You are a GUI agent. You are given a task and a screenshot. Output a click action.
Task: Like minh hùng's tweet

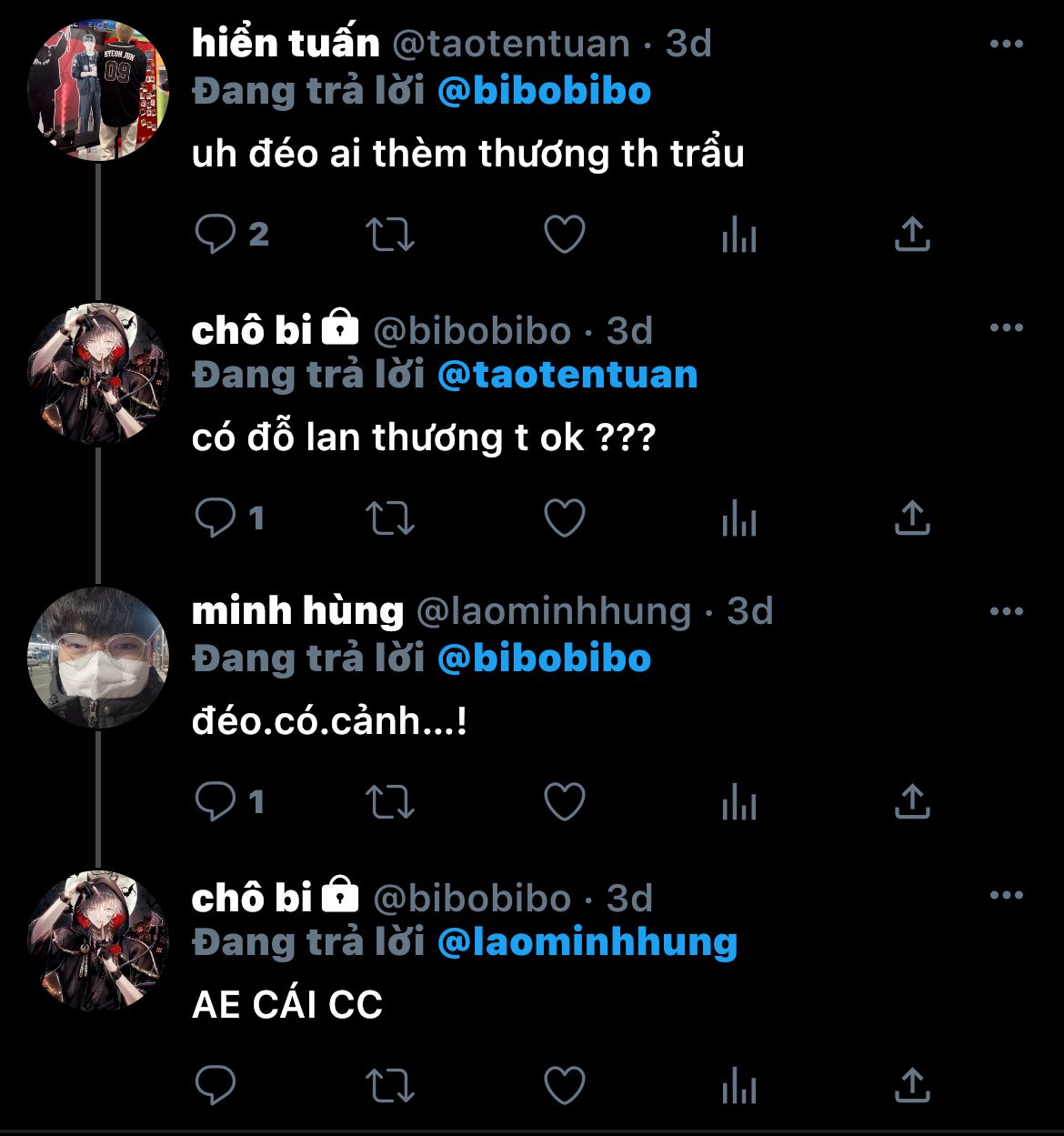click(x=564, y=802)
